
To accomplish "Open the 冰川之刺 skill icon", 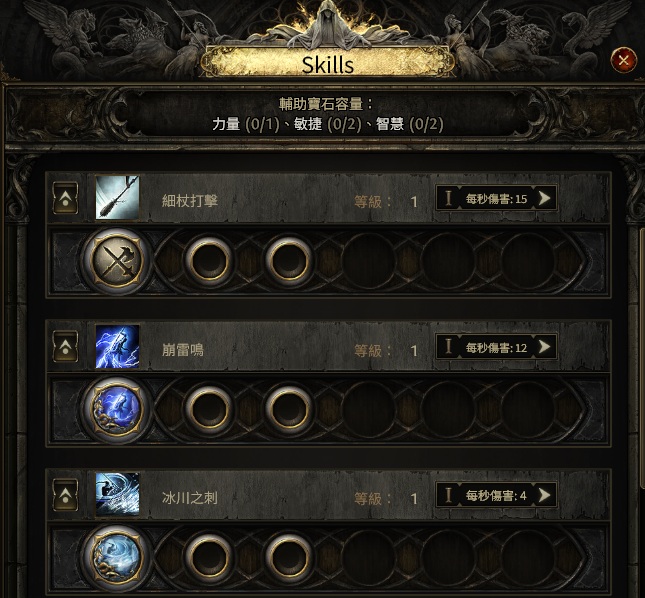I will 117,494.
